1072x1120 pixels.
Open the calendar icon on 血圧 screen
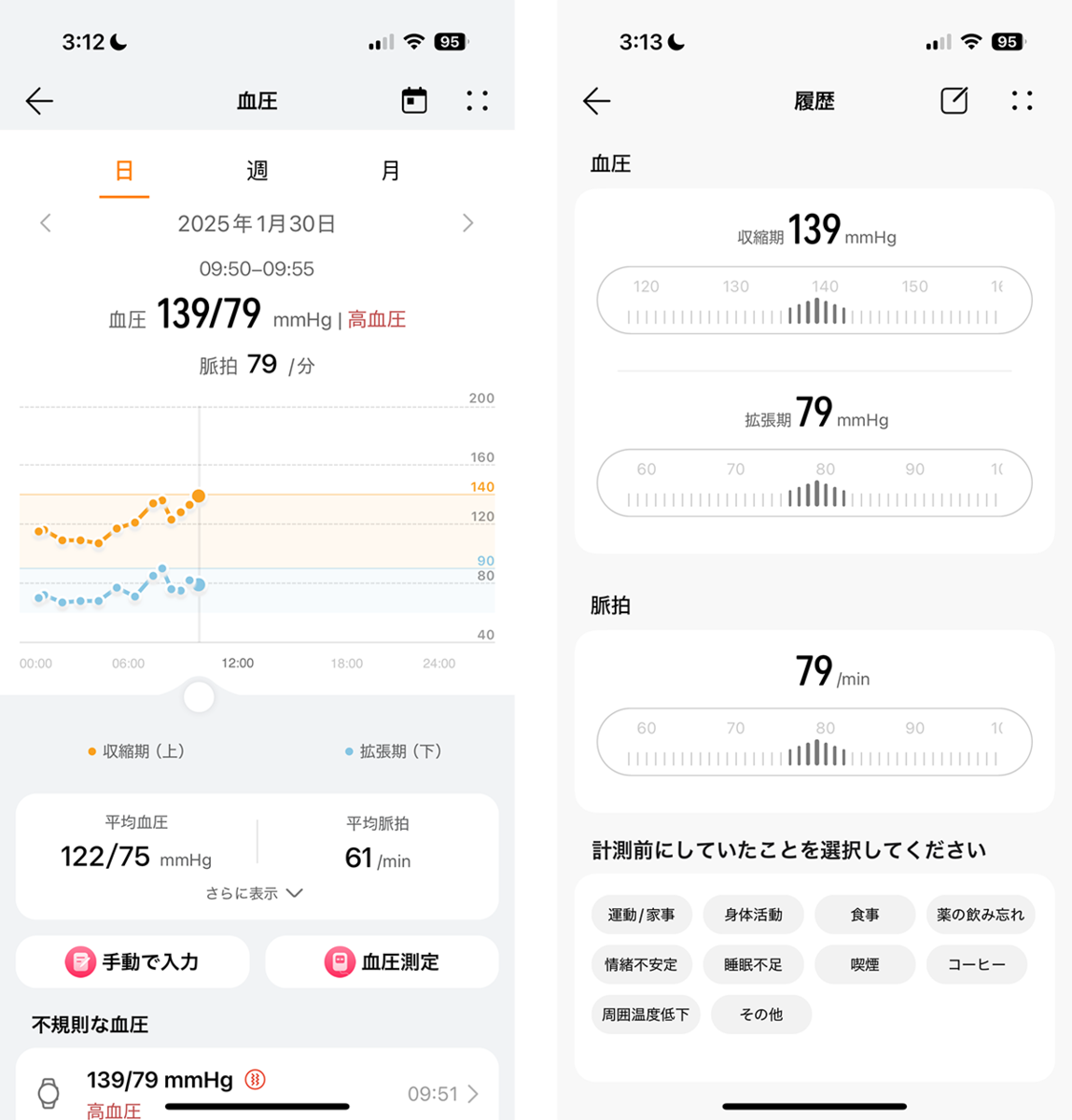pos(414,101)
